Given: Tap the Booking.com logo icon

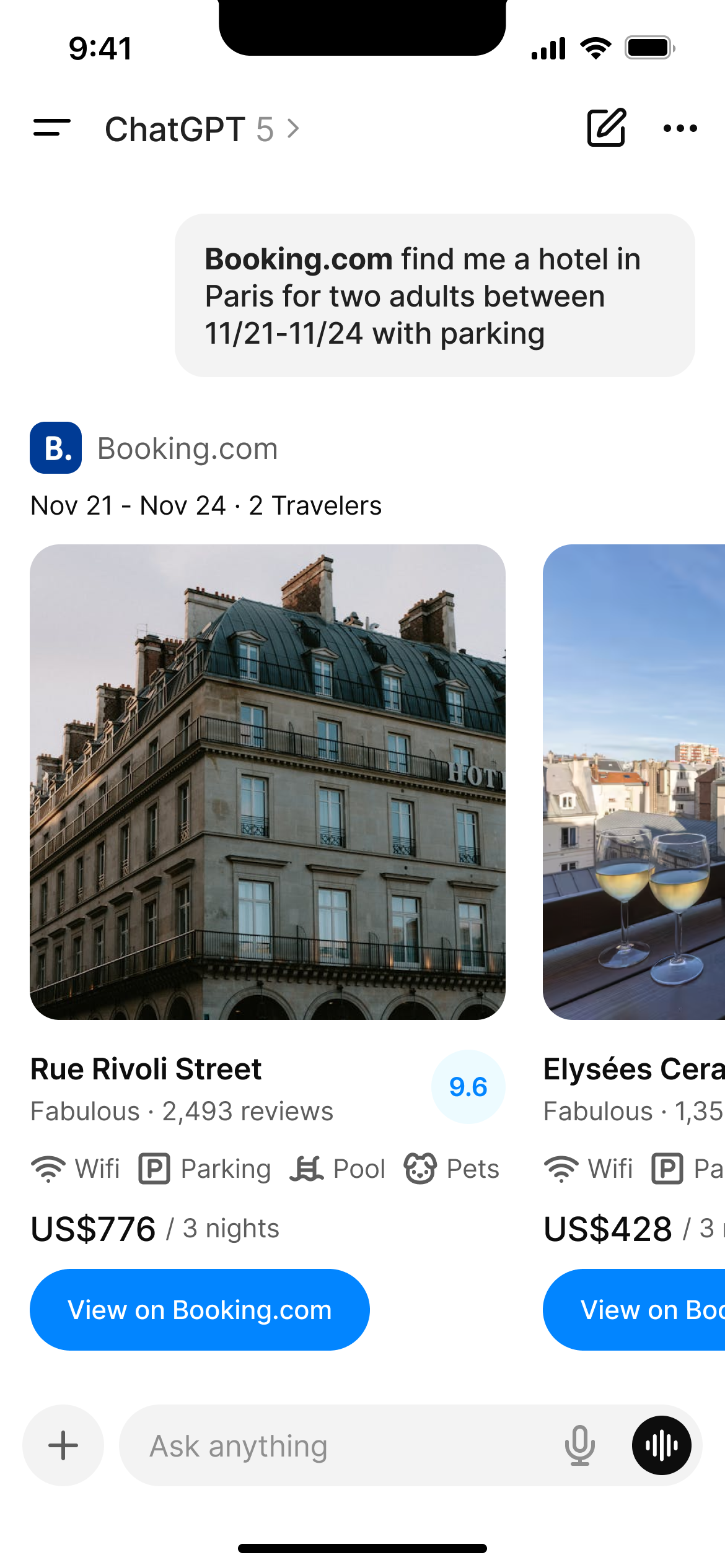Looking at the screenshot, I should point(56,448).
